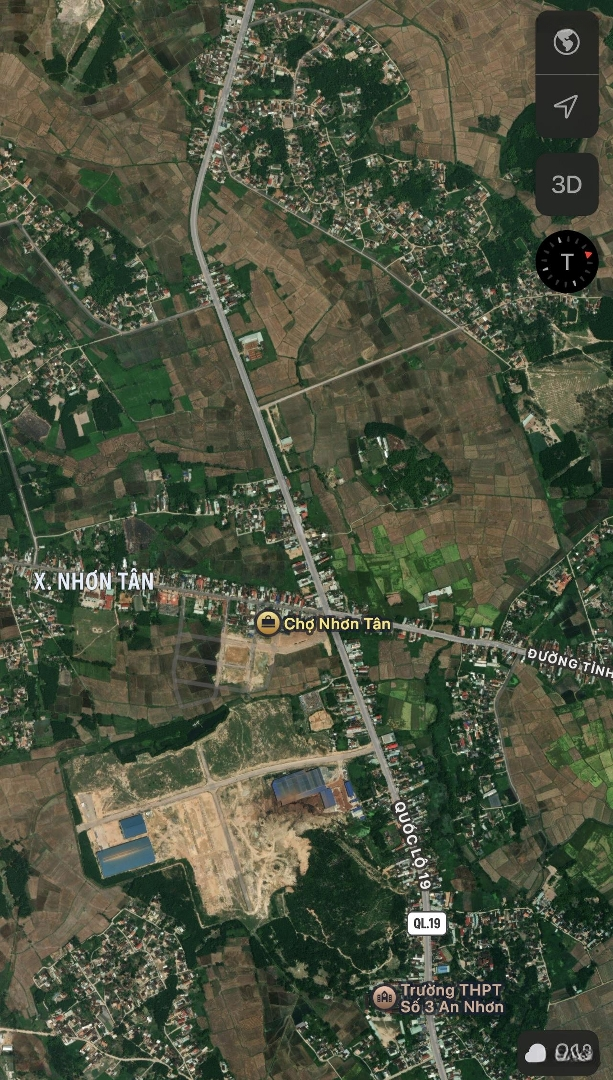Image resolution: width=613 pixels, height=1080 pixels.
Task: Center the map on my location
Action: pyautogui.click(x=567, y=106)
